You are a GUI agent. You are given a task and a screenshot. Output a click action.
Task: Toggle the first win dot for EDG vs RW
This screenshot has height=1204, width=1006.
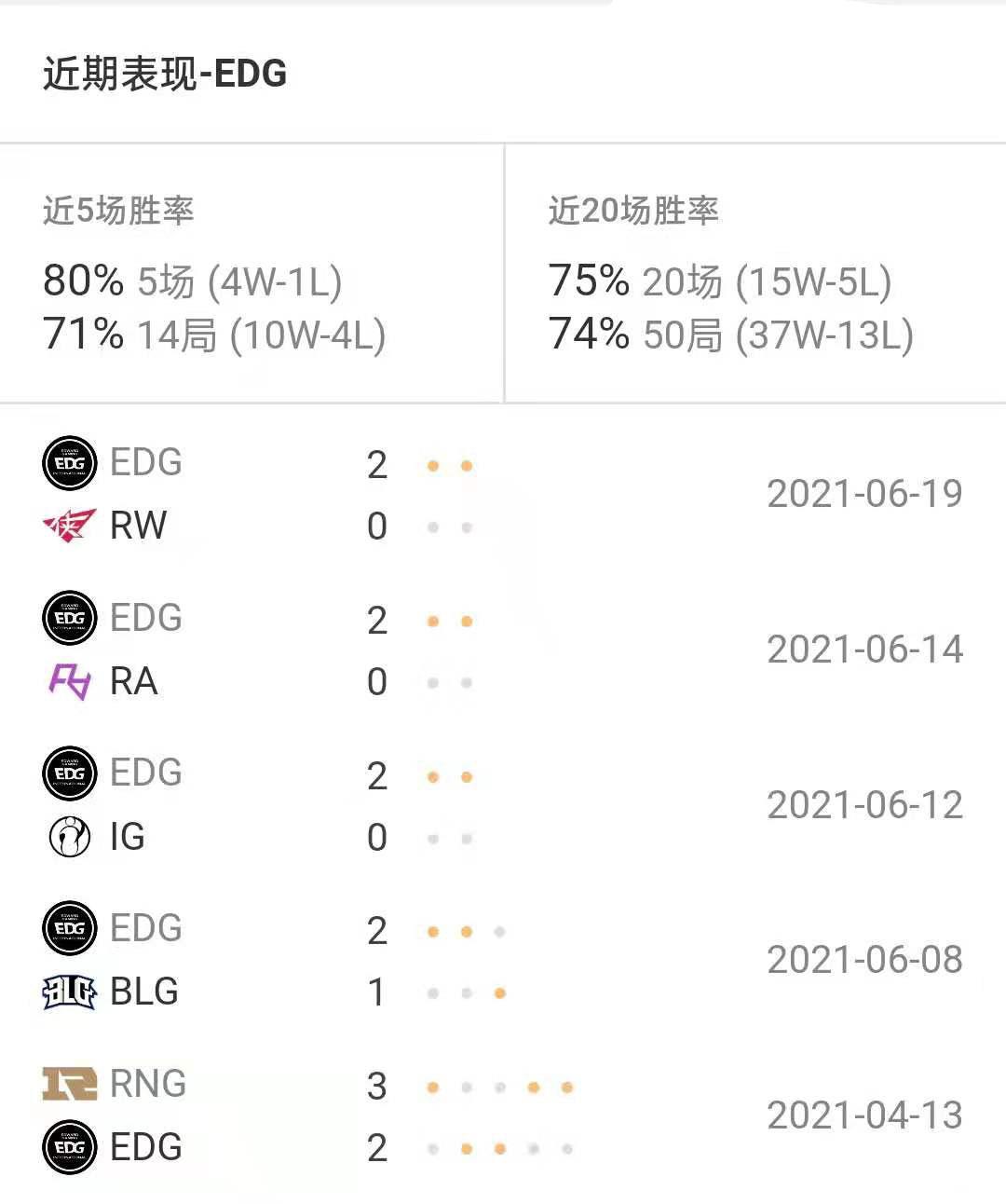tap(432, 463)
